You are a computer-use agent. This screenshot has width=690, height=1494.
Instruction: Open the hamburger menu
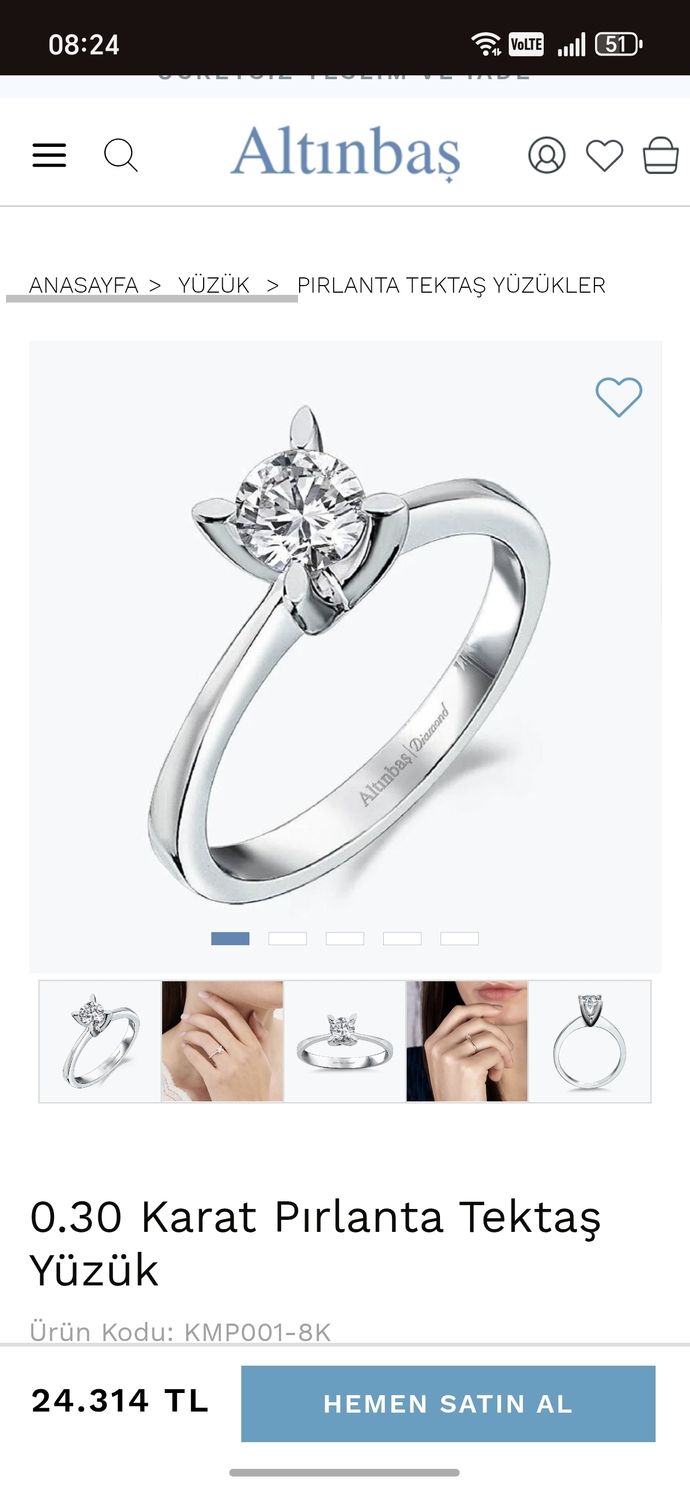(49, 155)
